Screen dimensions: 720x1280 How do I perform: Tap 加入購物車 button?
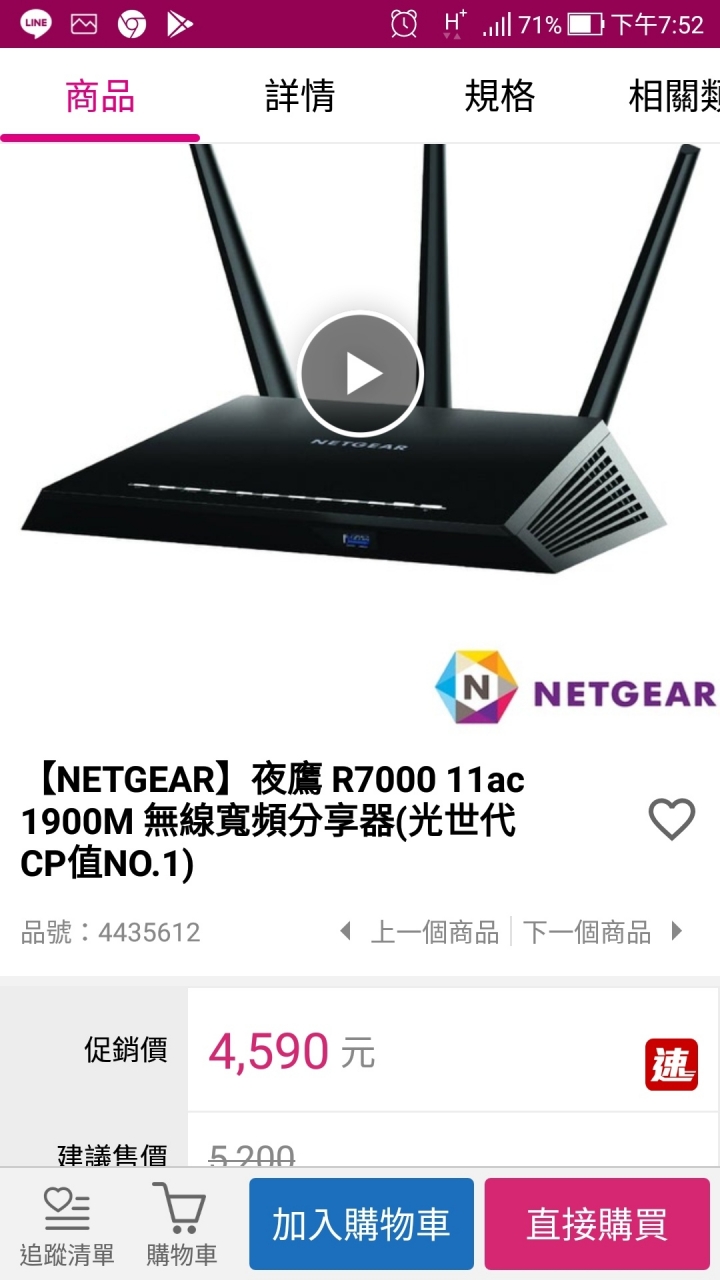(x=361, y=1224)
